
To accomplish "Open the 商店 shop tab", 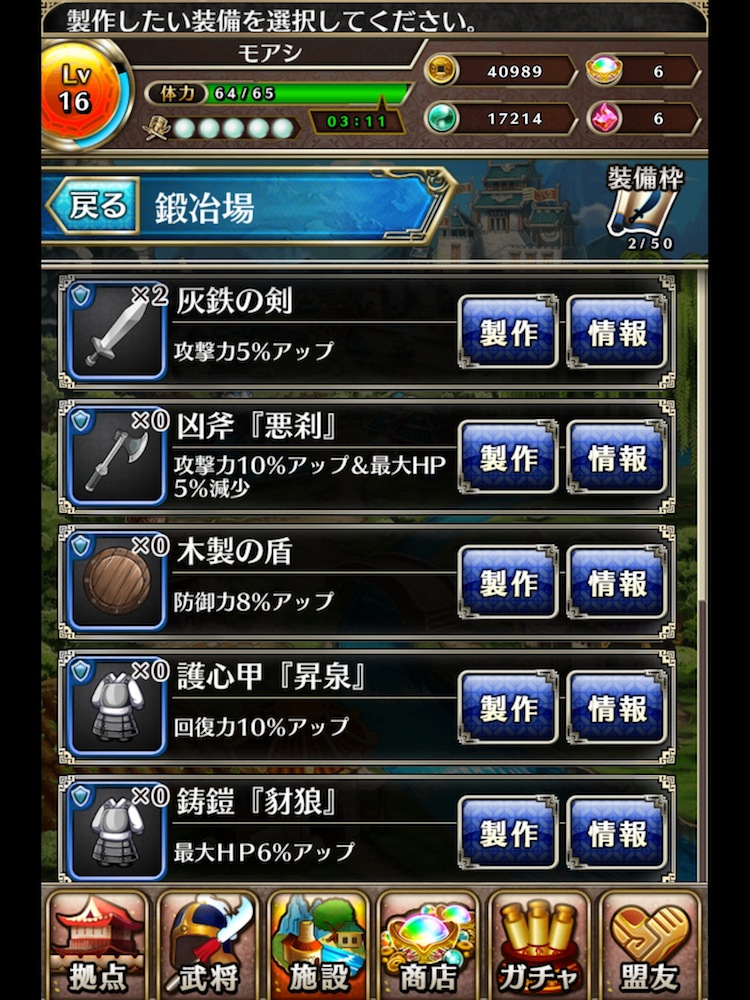I will (x=428, y=945).
